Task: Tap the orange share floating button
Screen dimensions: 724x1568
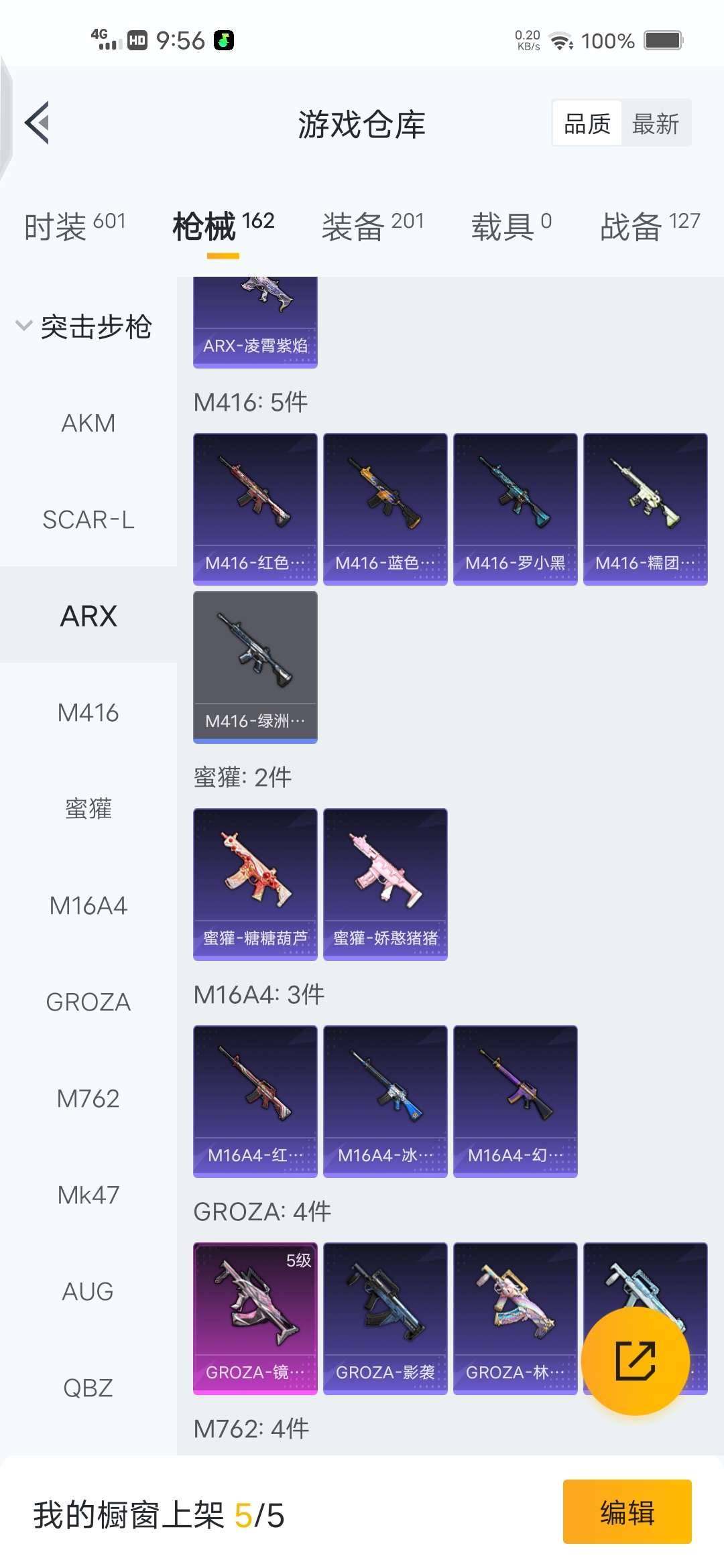Action: pos(635,1360)
